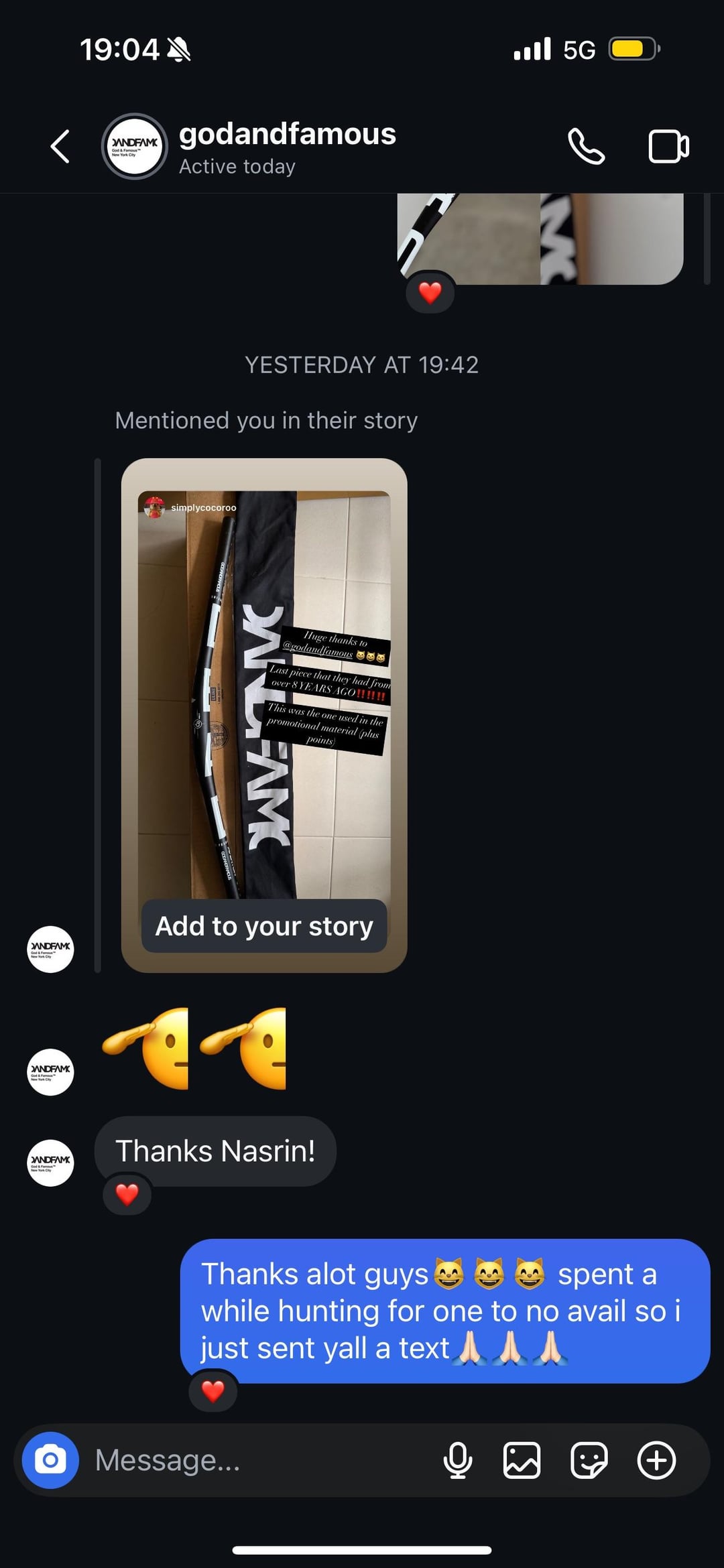Image resolution: width=724 pixels, height=1568 pixels.
Task: View the heart reaction on Thanks Nasrin!
Action: pos(127,1194)
